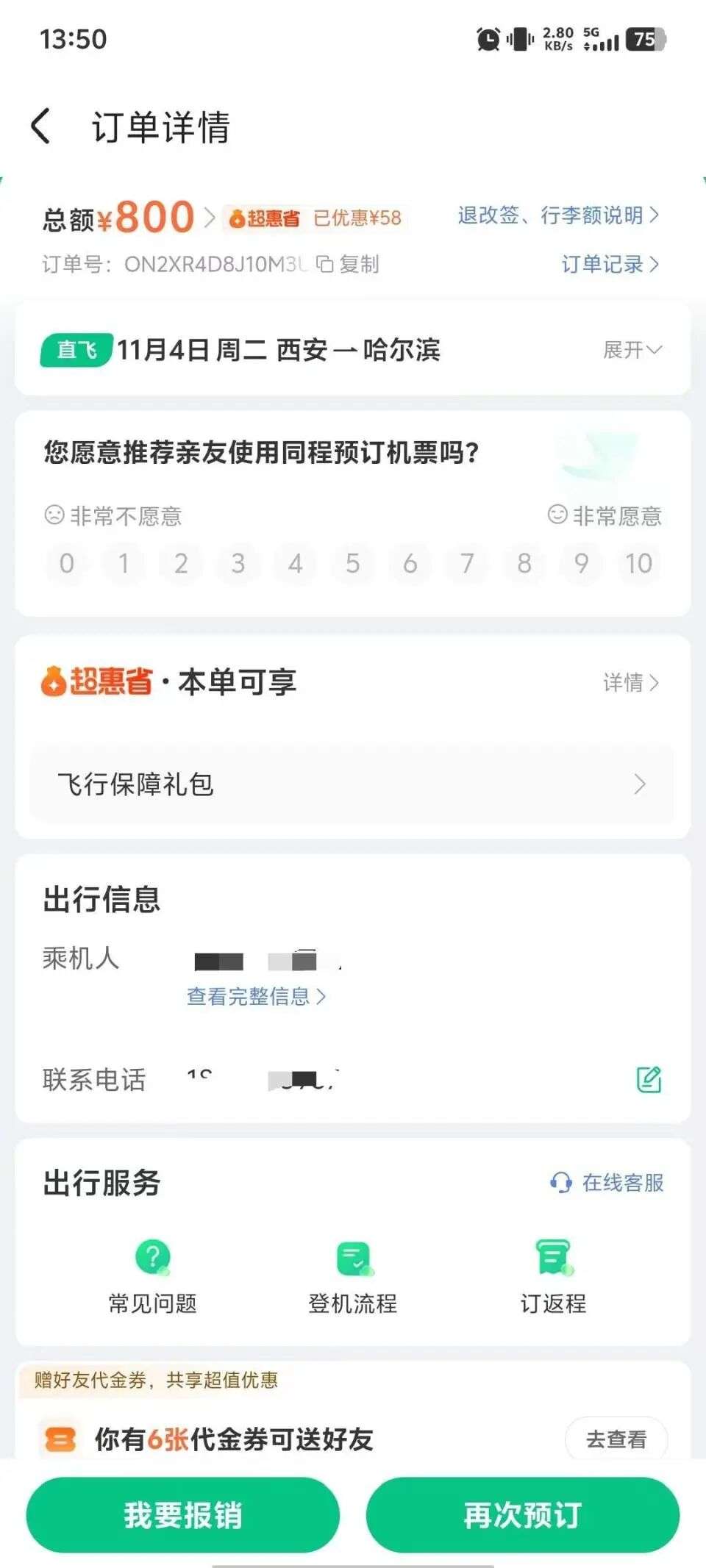Edit the contact phone with the pencil icon
This screenshot has height=1568, width=706.
[x=648, y=1081]
